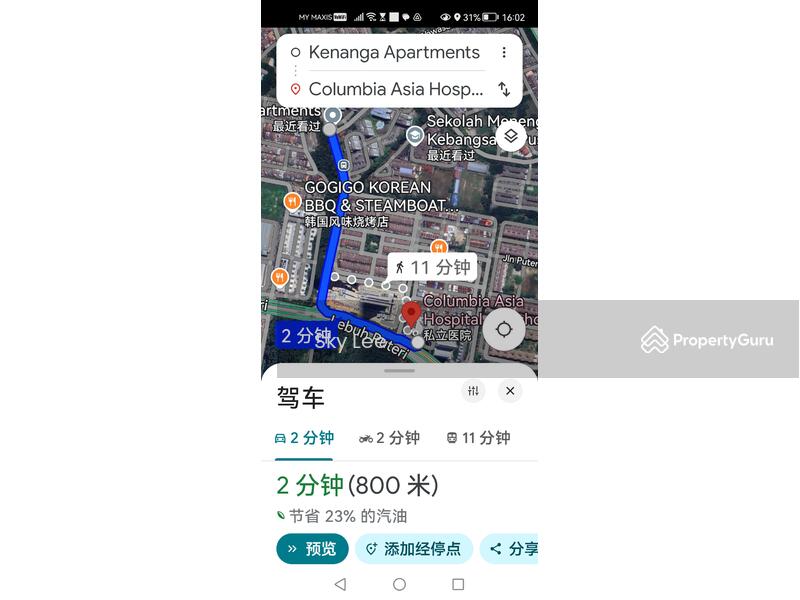800x600 pixels.
Task: Select the 11 分钟 walking route label
Action: click(x=432, y=267)
